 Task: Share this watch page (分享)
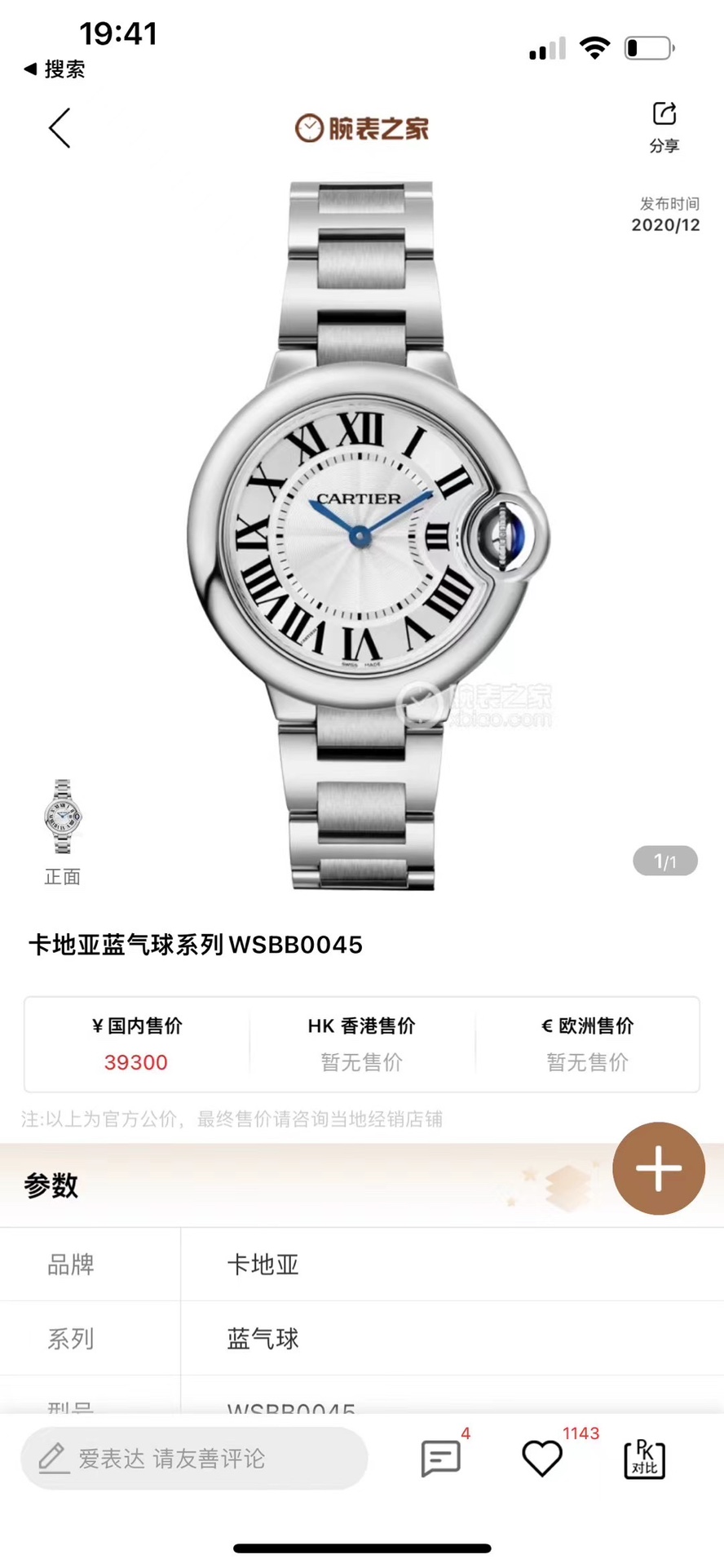click(x=664, y=126)
